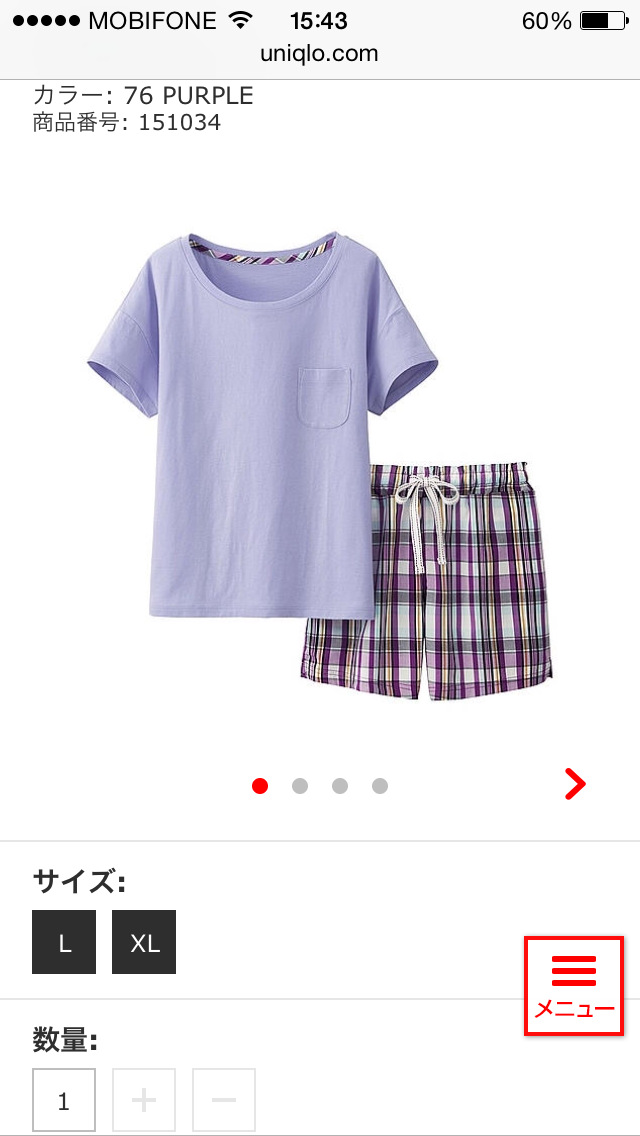Show next product image with red arrow

[x=574, y=784]
